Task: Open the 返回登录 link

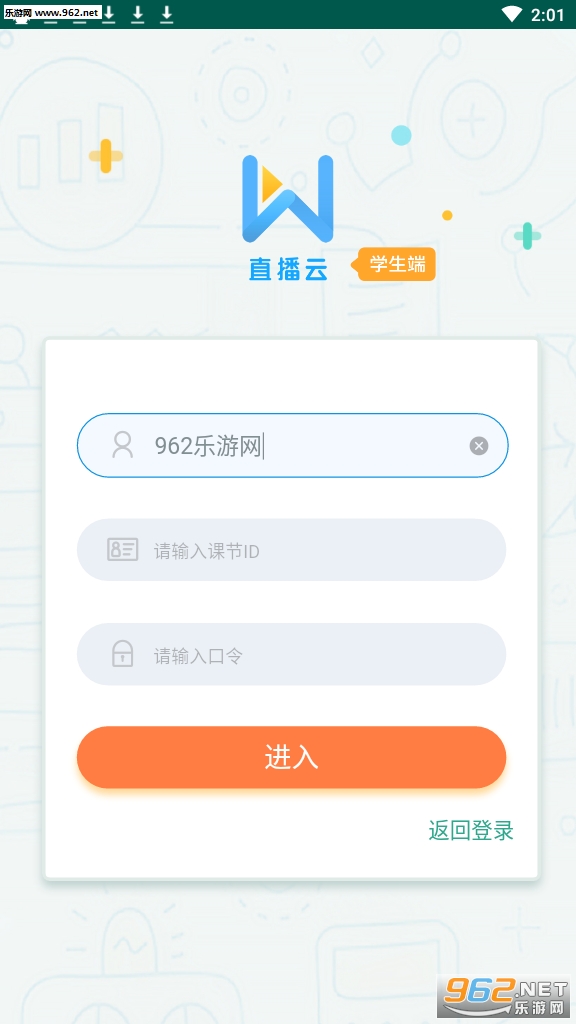Action: click(x=471, y=831)
